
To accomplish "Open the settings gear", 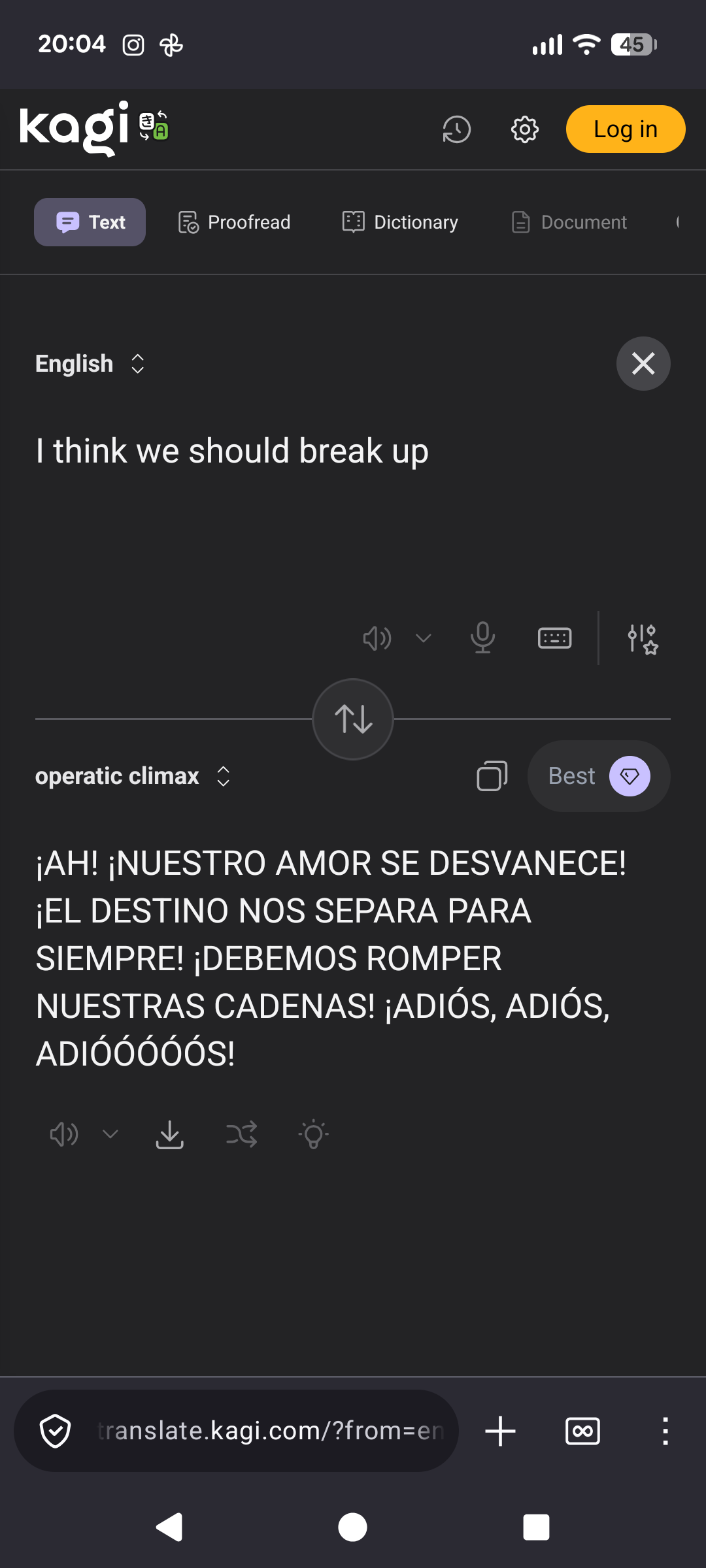I will [x=524, y=129].
